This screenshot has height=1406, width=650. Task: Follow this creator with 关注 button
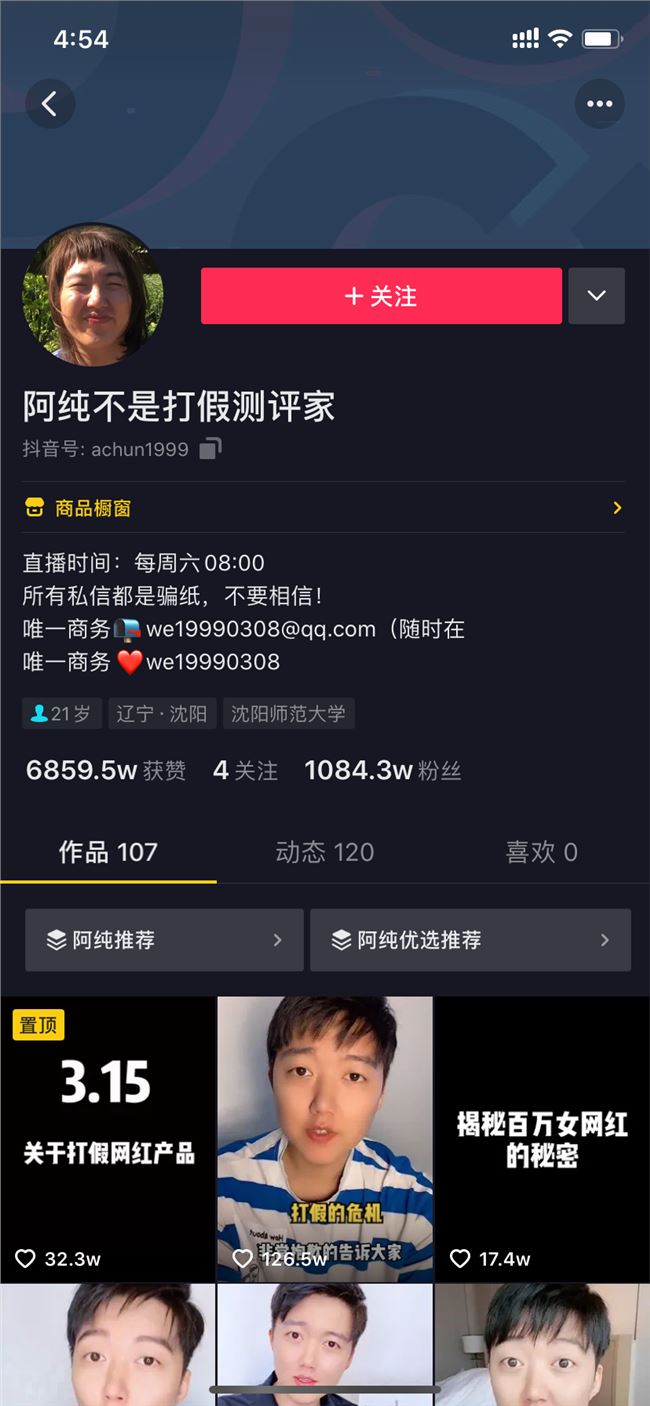click(381, 296)
